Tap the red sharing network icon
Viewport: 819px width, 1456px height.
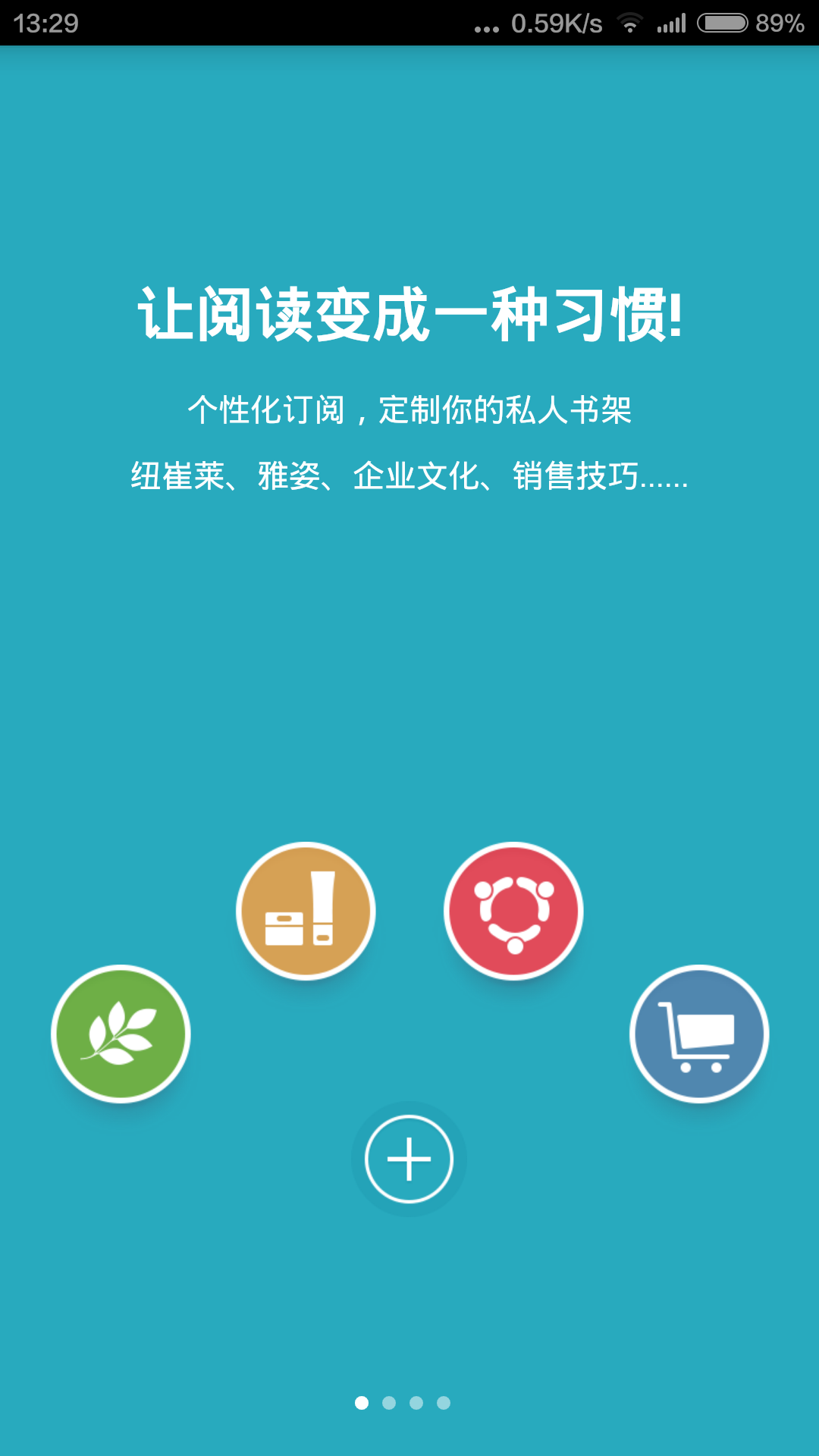point(514,912)
